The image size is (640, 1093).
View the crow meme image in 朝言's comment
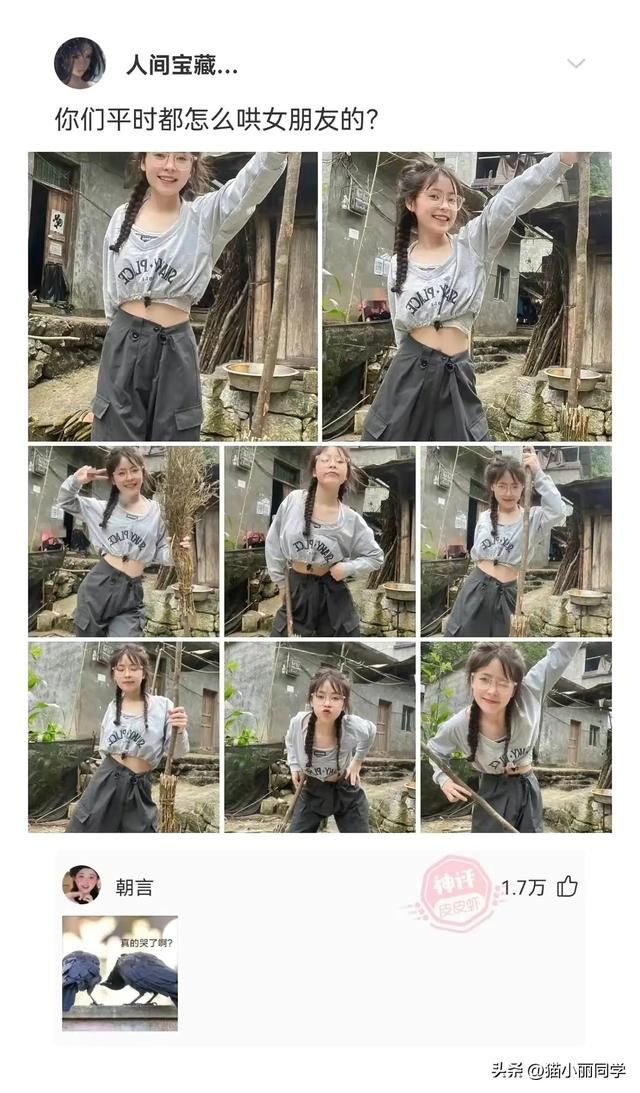[120, 973]
